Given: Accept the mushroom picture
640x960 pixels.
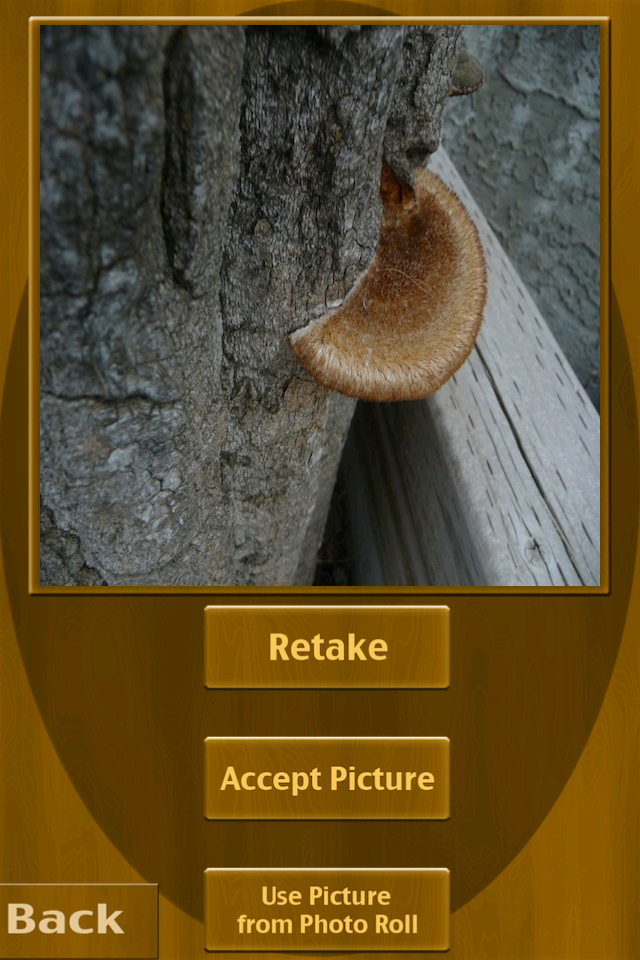Looking at the screenshot, I should (327, 778).
